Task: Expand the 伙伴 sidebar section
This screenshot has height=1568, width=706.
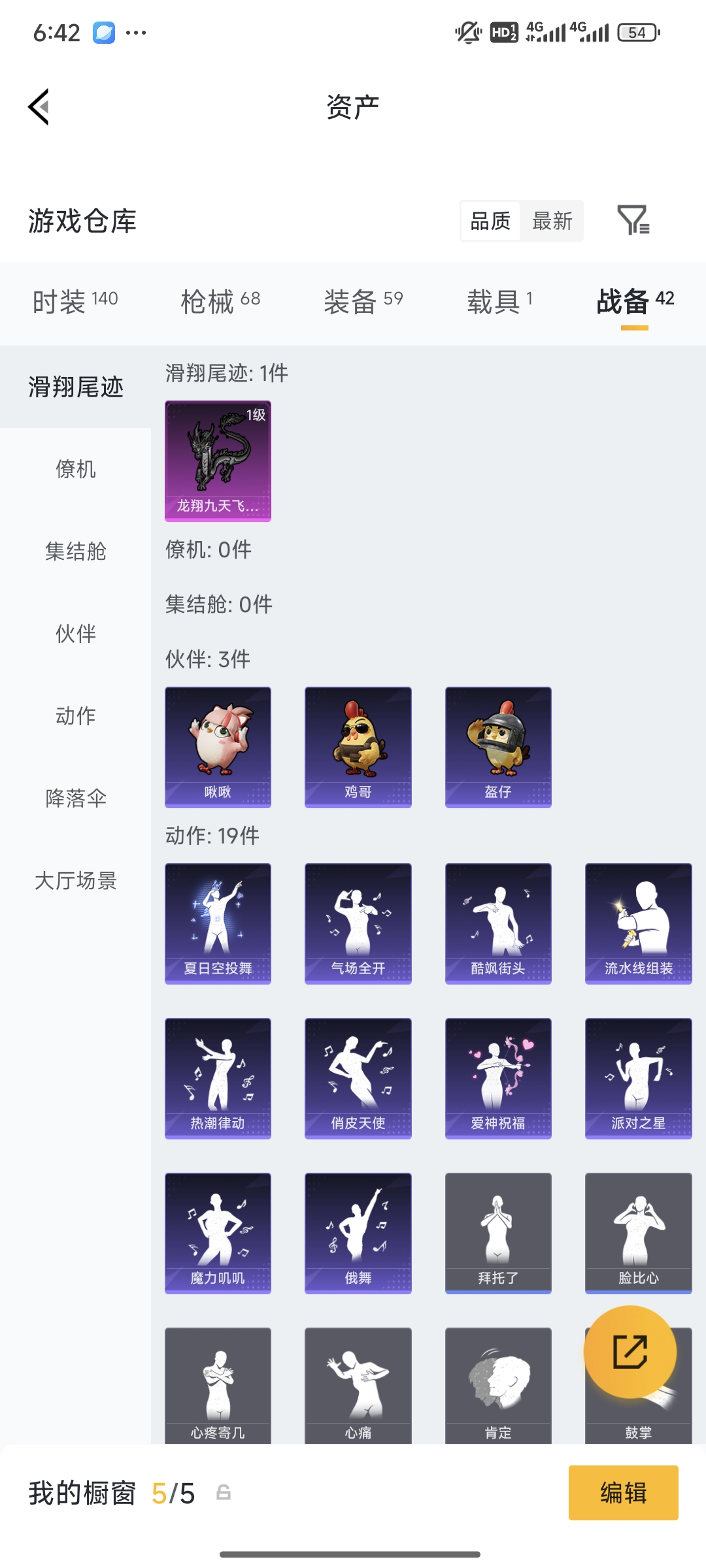Action: (x=74, y=632)
